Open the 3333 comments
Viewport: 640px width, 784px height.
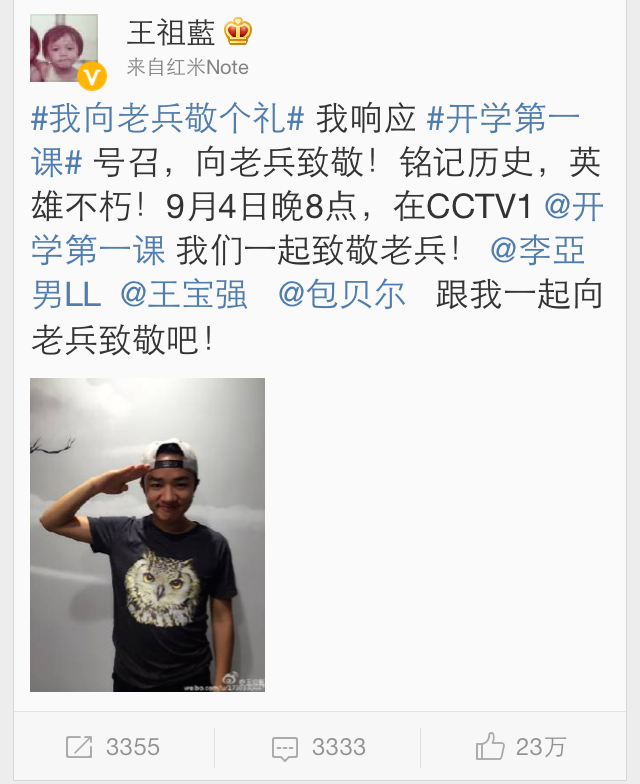(x=319, y=747)
